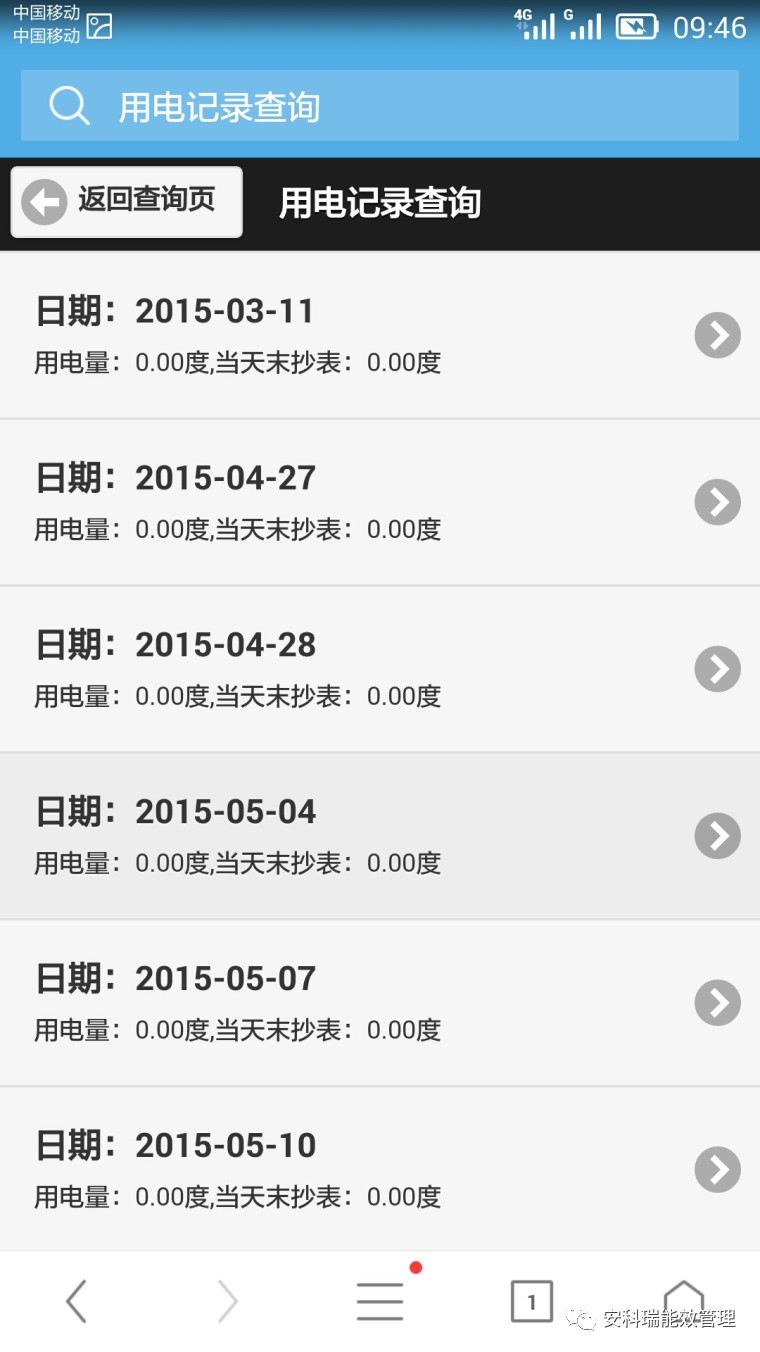Go back in the browser toolbar

coord(76,1301)
